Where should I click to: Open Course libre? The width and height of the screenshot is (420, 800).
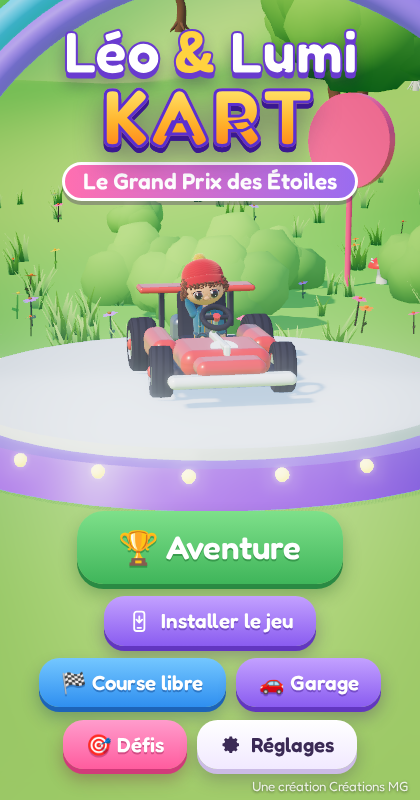click(x=132, y=684)
